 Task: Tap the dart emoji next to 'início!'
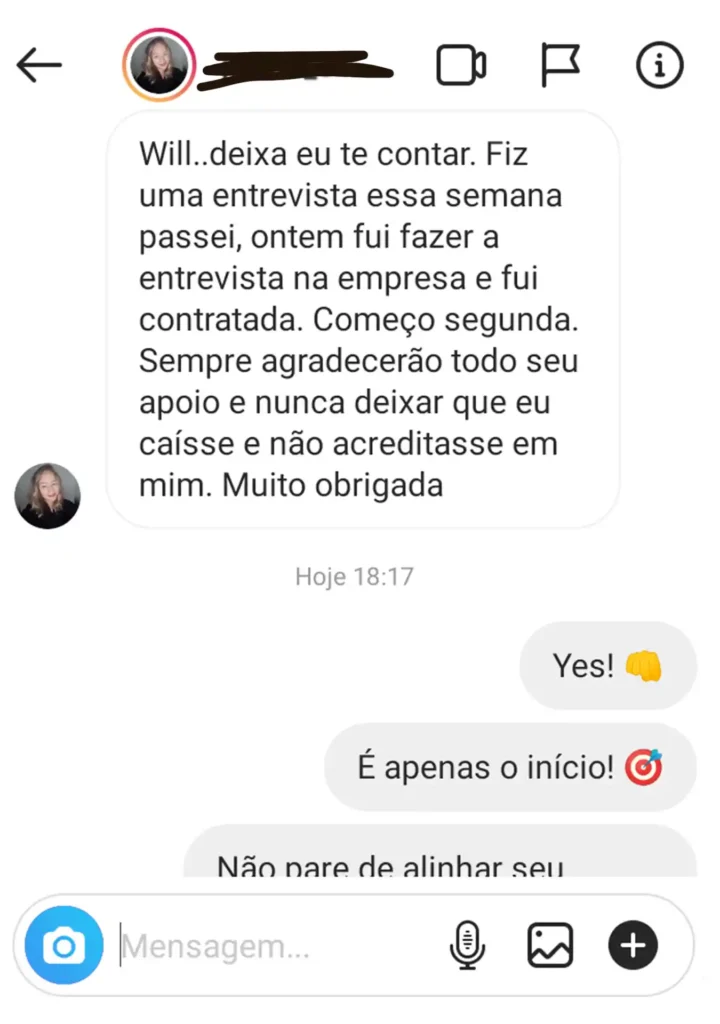pyautogui.click(x=646, y=766)
